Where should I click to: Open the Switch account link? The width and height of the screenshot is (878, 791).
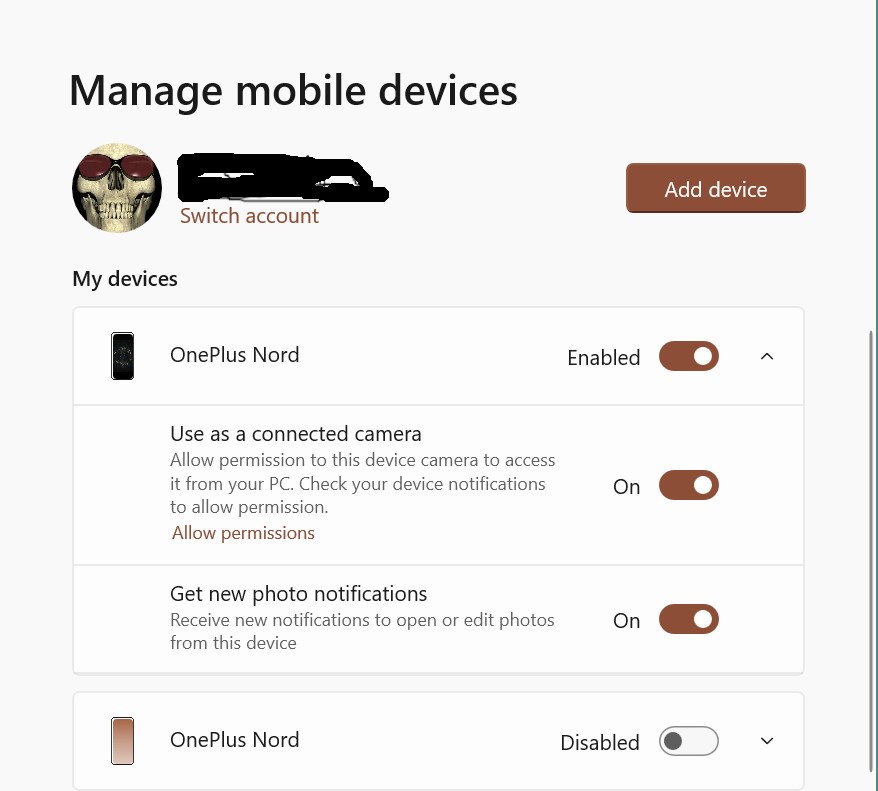point(249,216)
